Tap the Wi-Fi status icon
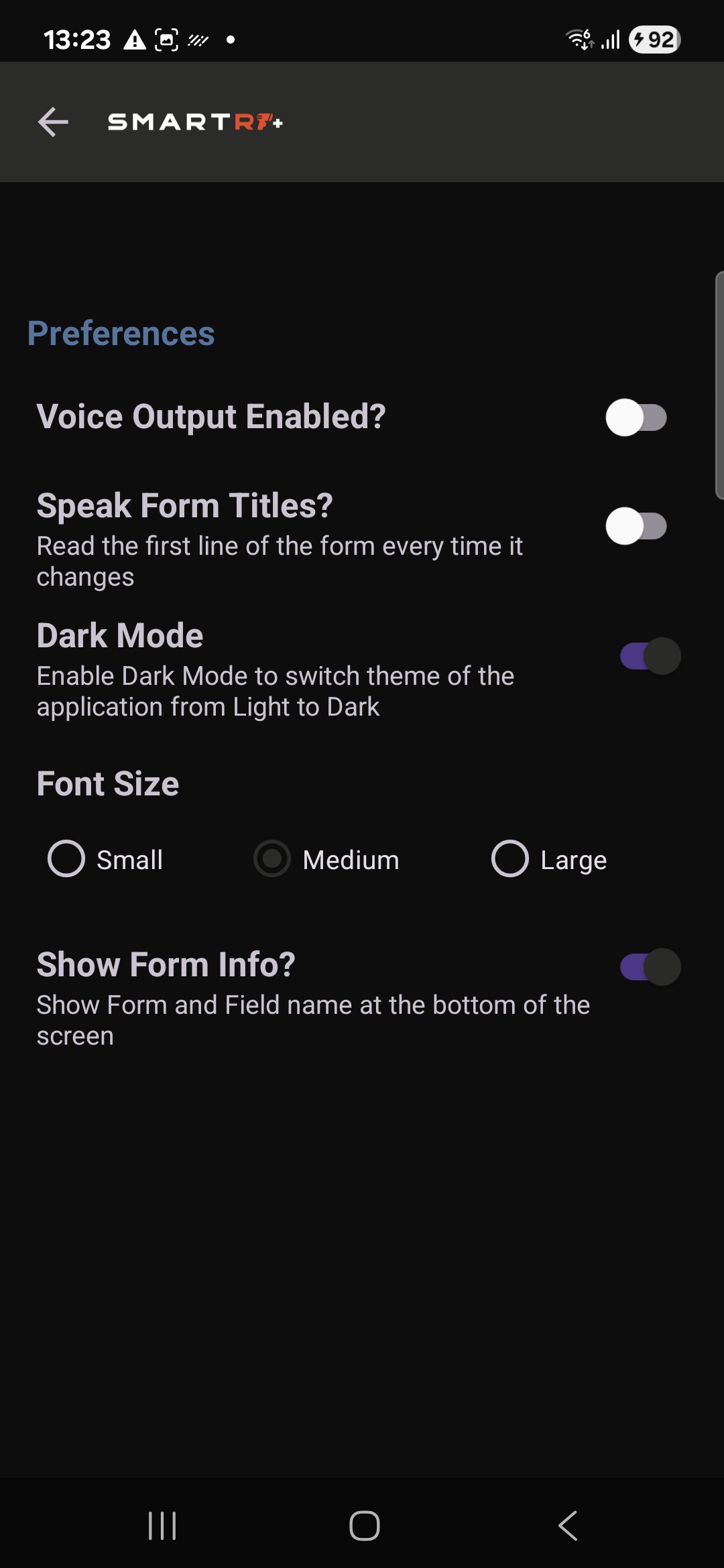Screen dimensions: 724x1568 [578, 40]
